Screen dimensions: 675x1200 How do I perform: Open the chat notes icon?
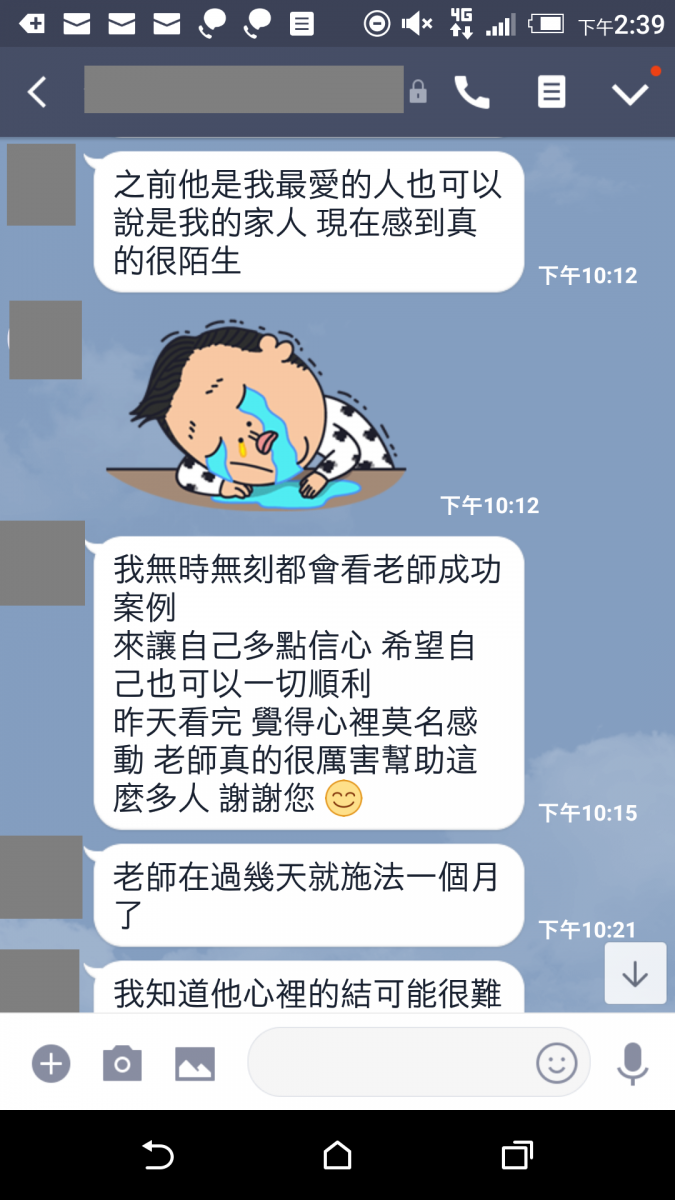[x=551, y=92]
